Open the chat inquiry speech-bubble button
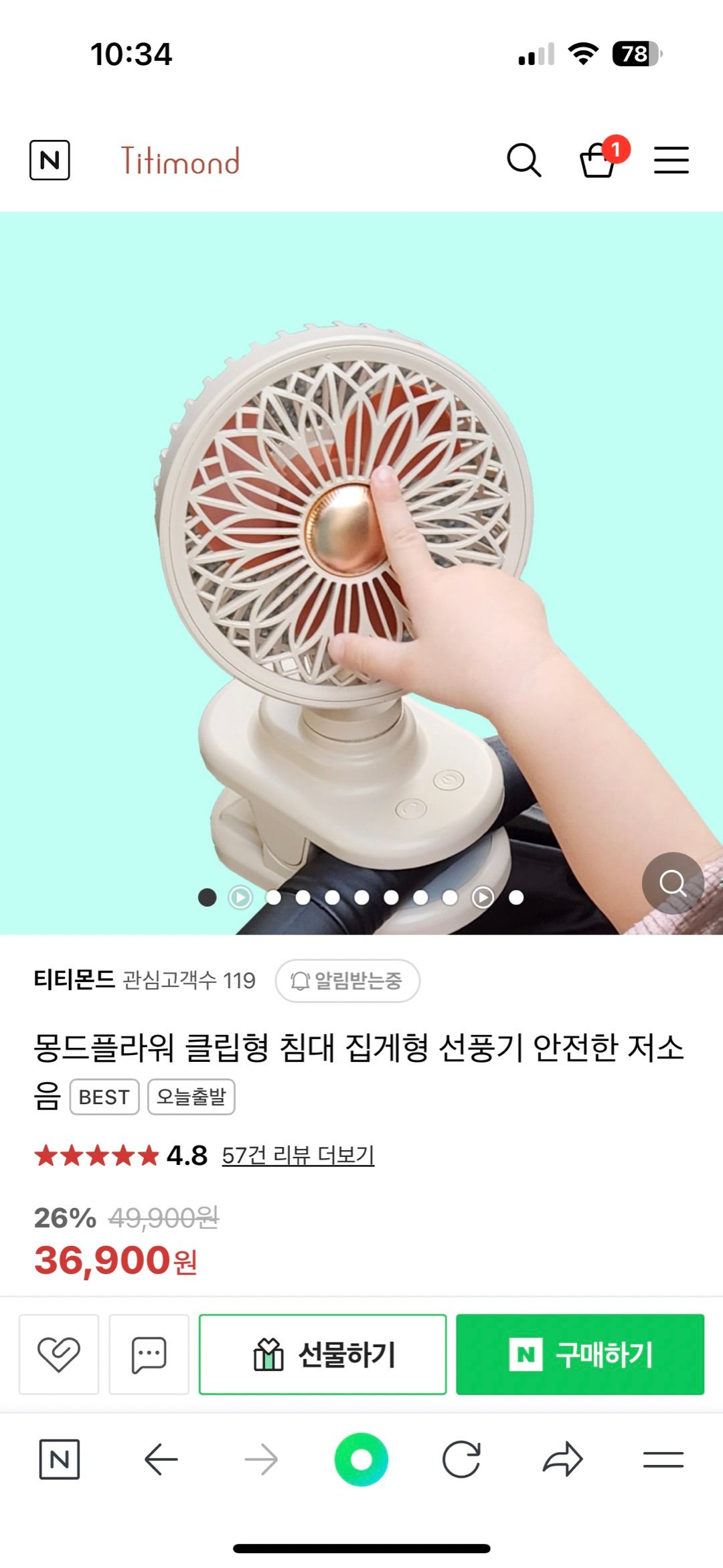Screen dimensions: 723x1568 [x=149, y=1354]
